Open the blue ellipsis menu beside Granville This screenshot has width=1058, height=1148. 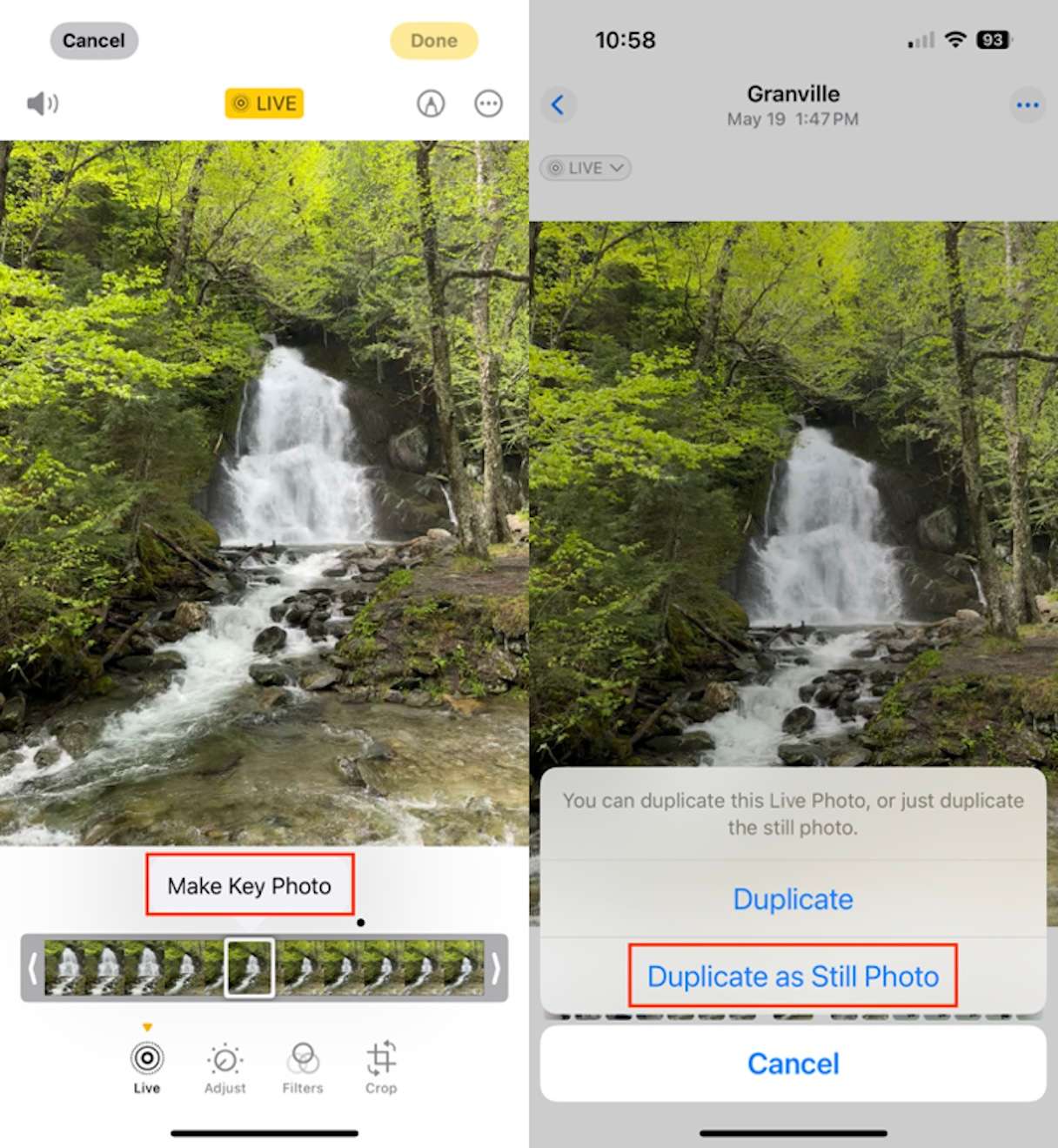[x=1028, y=105]
